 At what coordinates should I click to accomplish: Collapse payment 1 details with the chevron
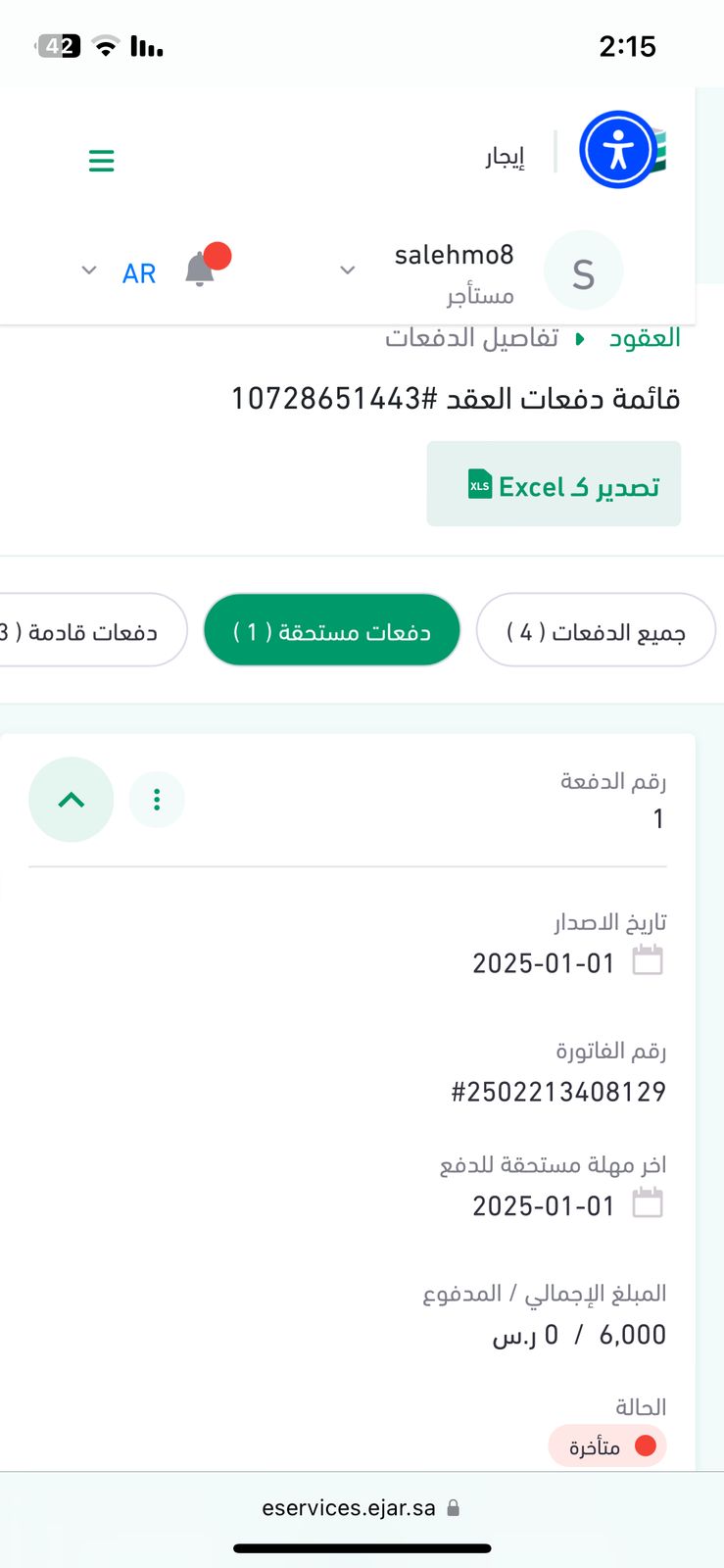pos(72,800)
